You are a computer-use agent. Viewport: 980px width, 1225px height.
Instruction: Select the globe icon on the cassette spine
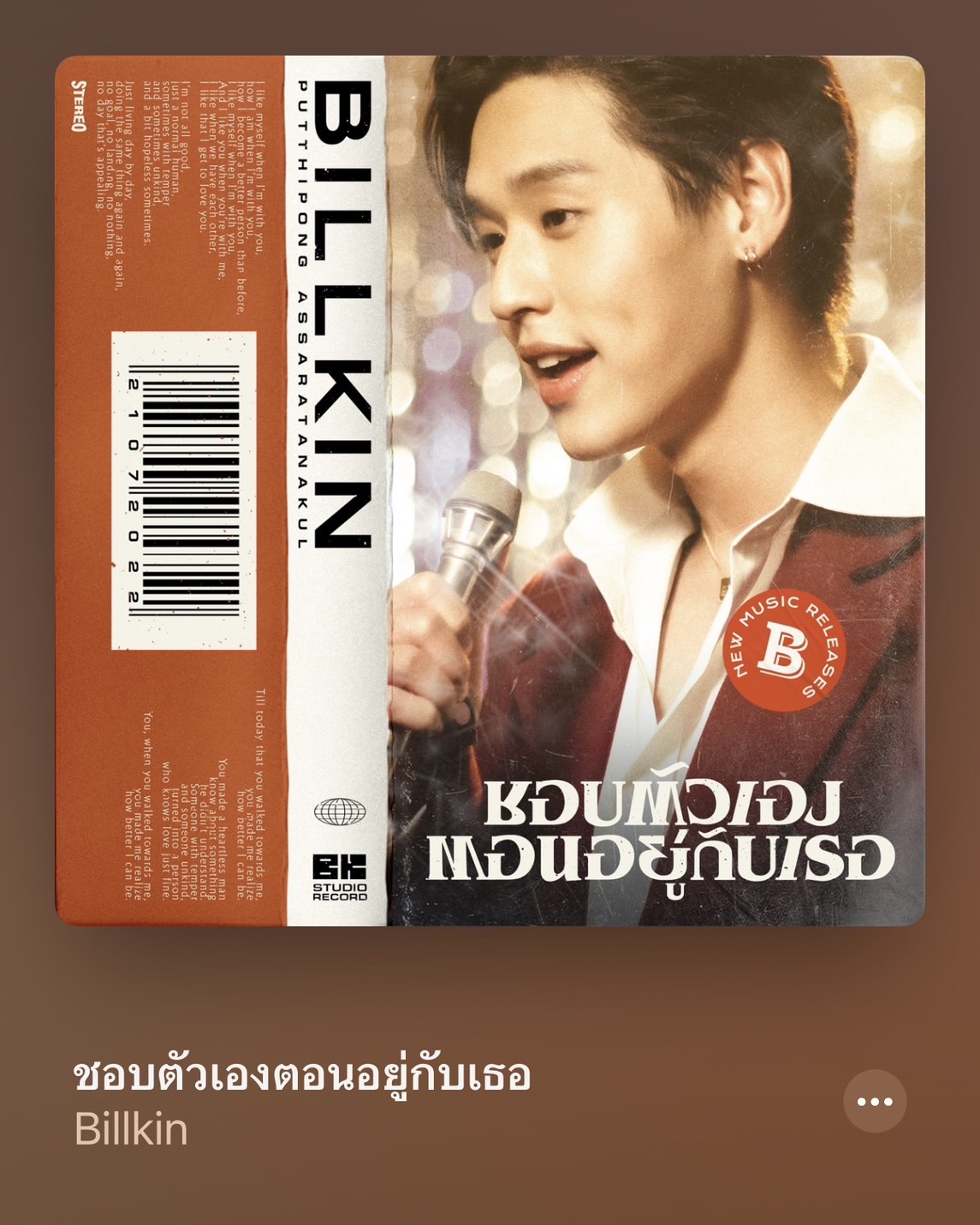pyautogui.click(x=342, y=812)
